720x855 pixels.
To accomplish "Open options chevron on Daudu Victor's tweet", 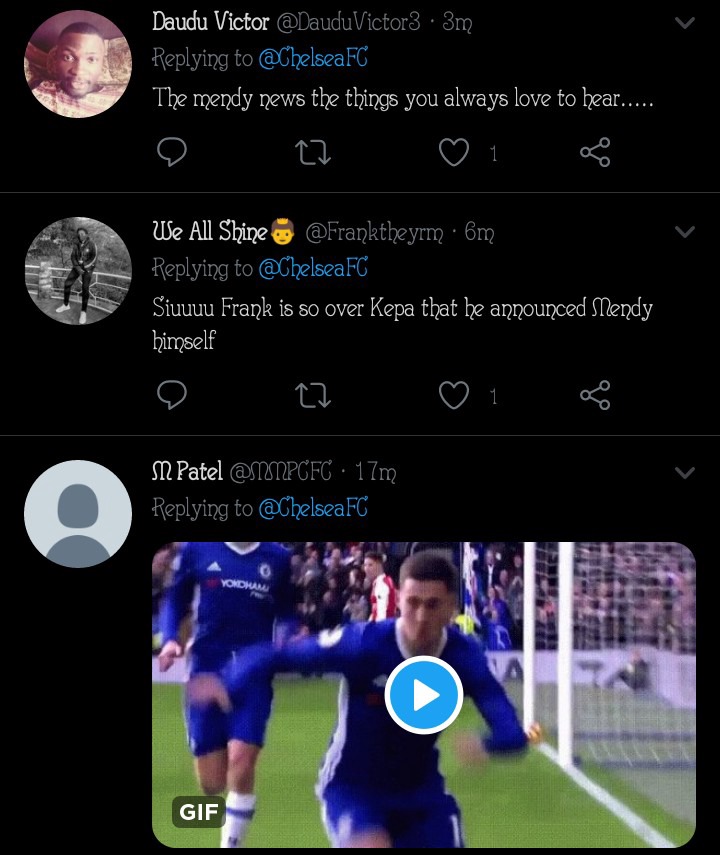I will pos(685,23).
